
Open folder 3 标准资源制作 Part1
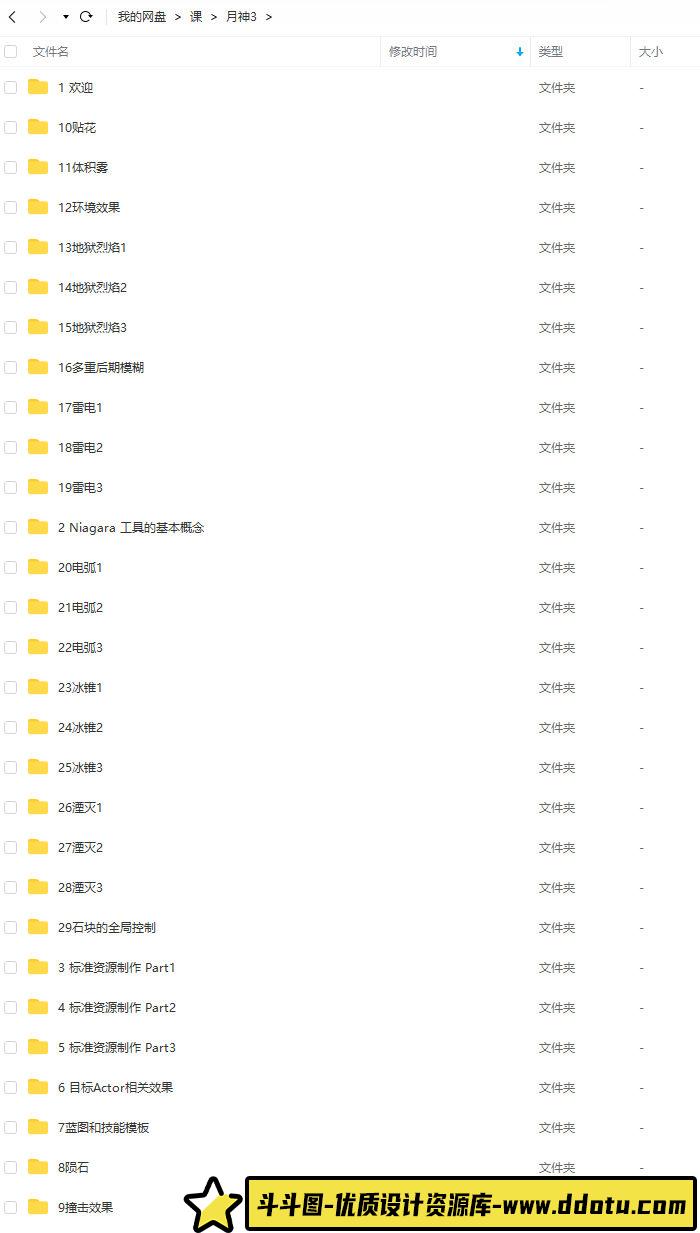coord(116,968)
